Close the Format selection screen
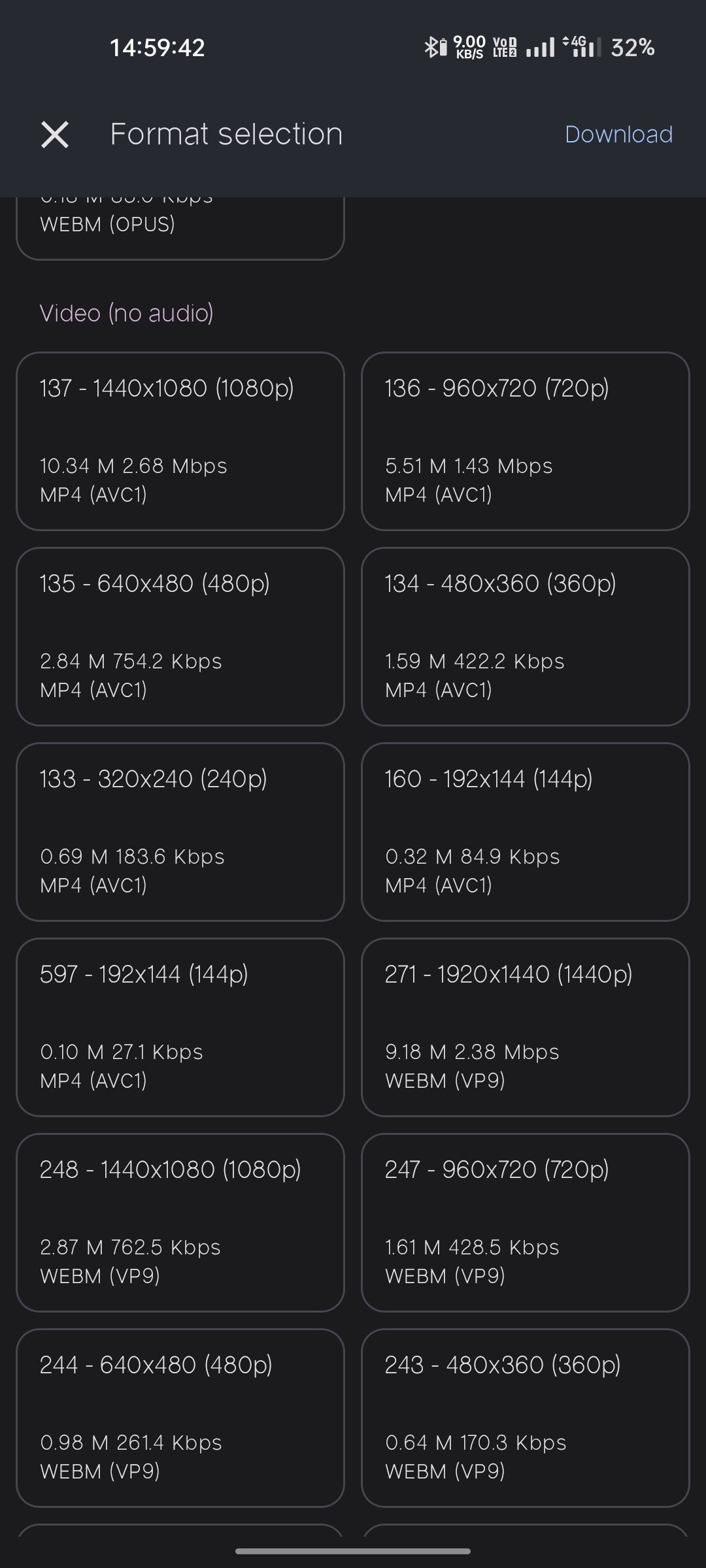 point(55,135)
